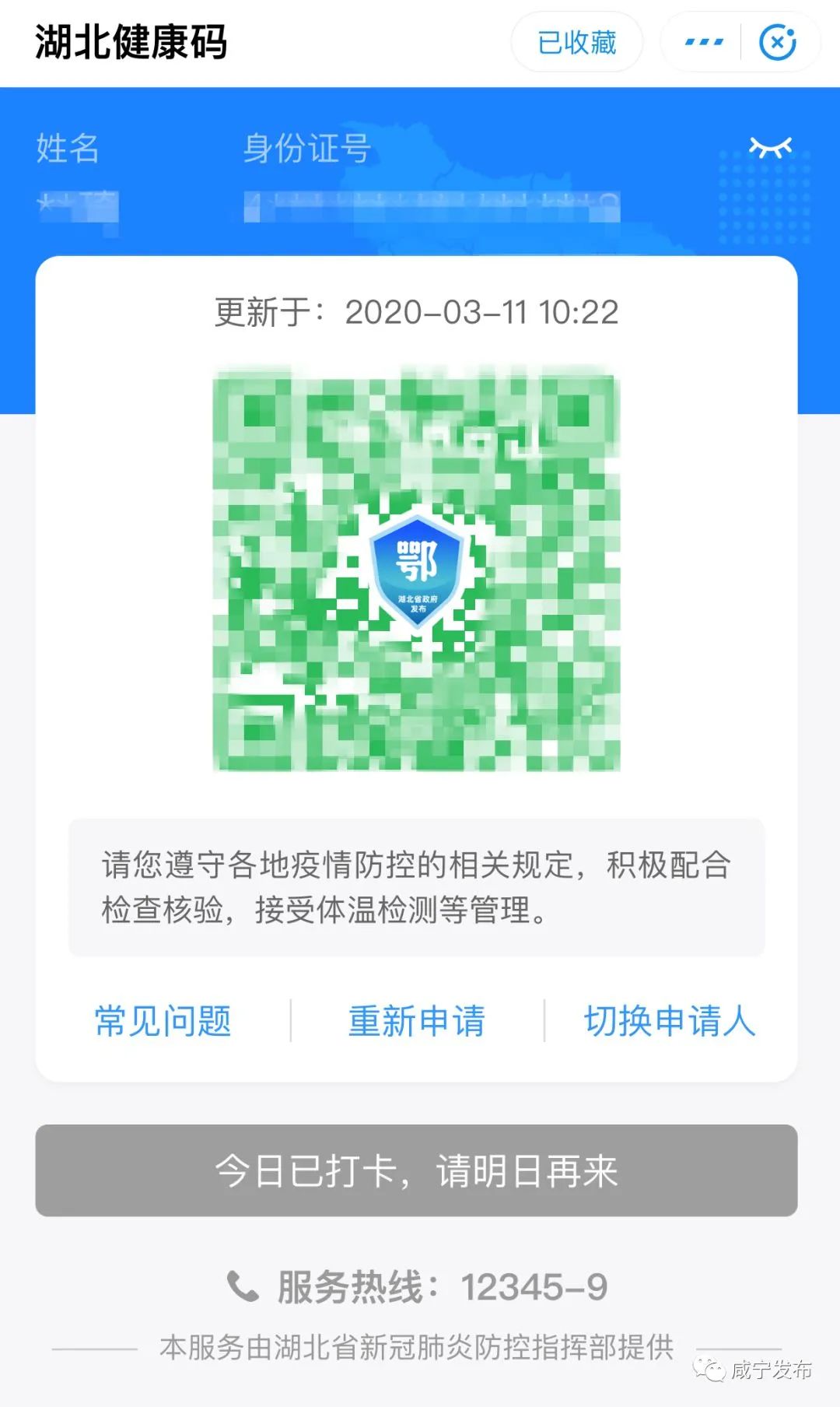
Task: Select 重新申请 to reapply
Action: pyautogui.click(x=417, y=1020)
